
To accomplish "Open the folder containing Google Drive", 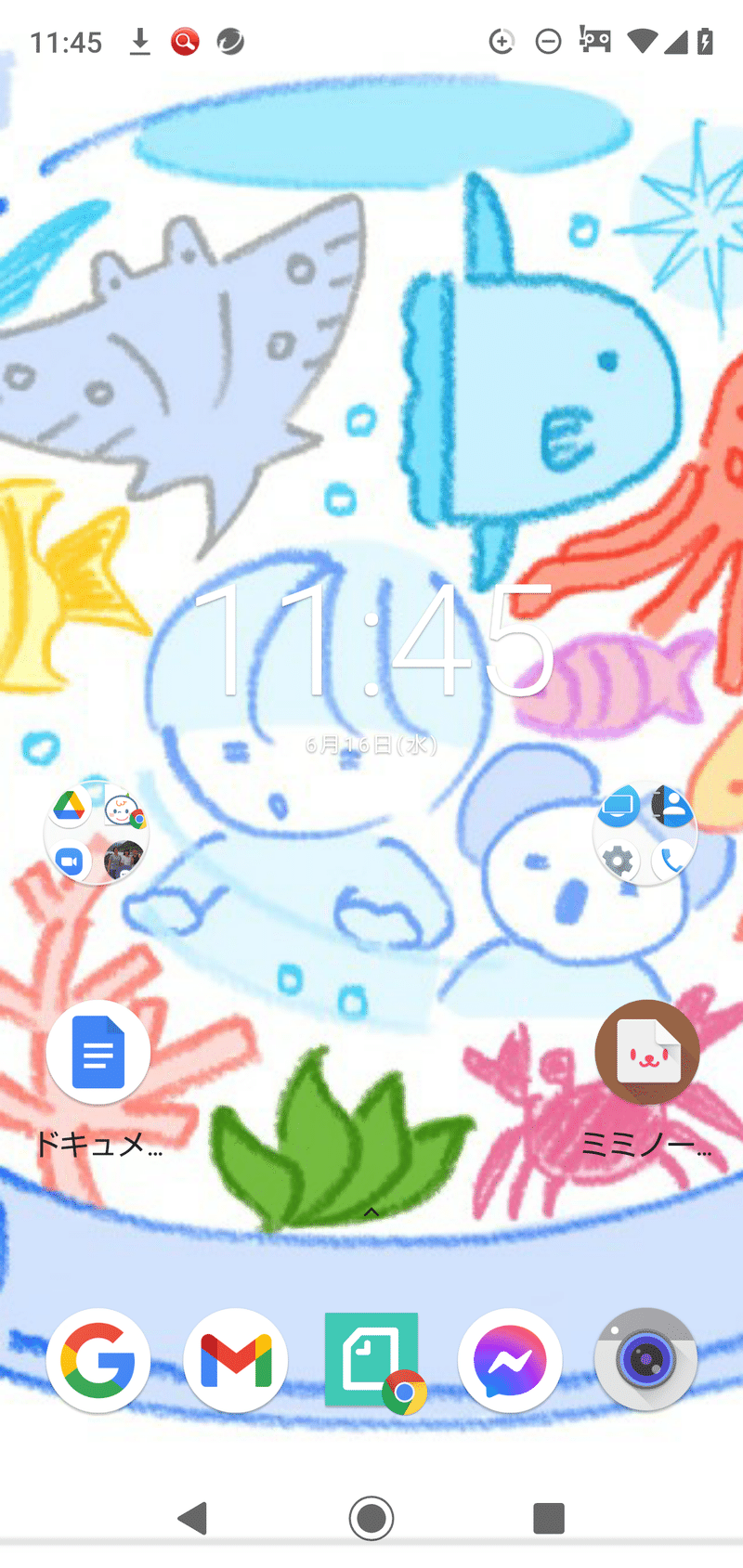I will coord(97,834).
